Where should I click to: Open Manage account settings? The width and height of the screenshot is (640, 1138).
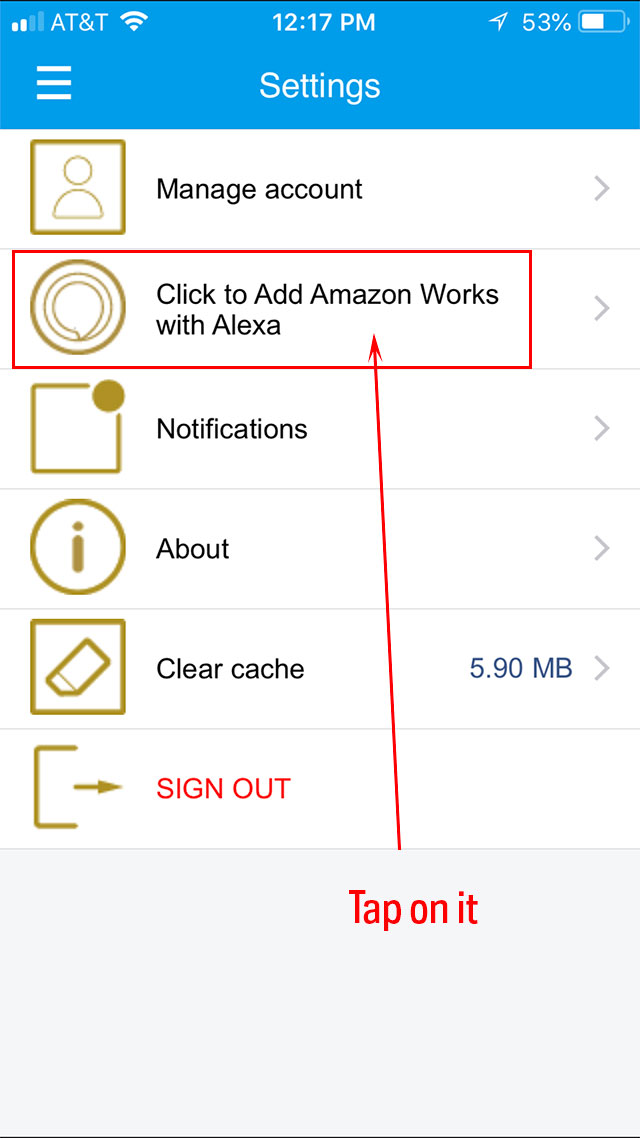[320, 189]
